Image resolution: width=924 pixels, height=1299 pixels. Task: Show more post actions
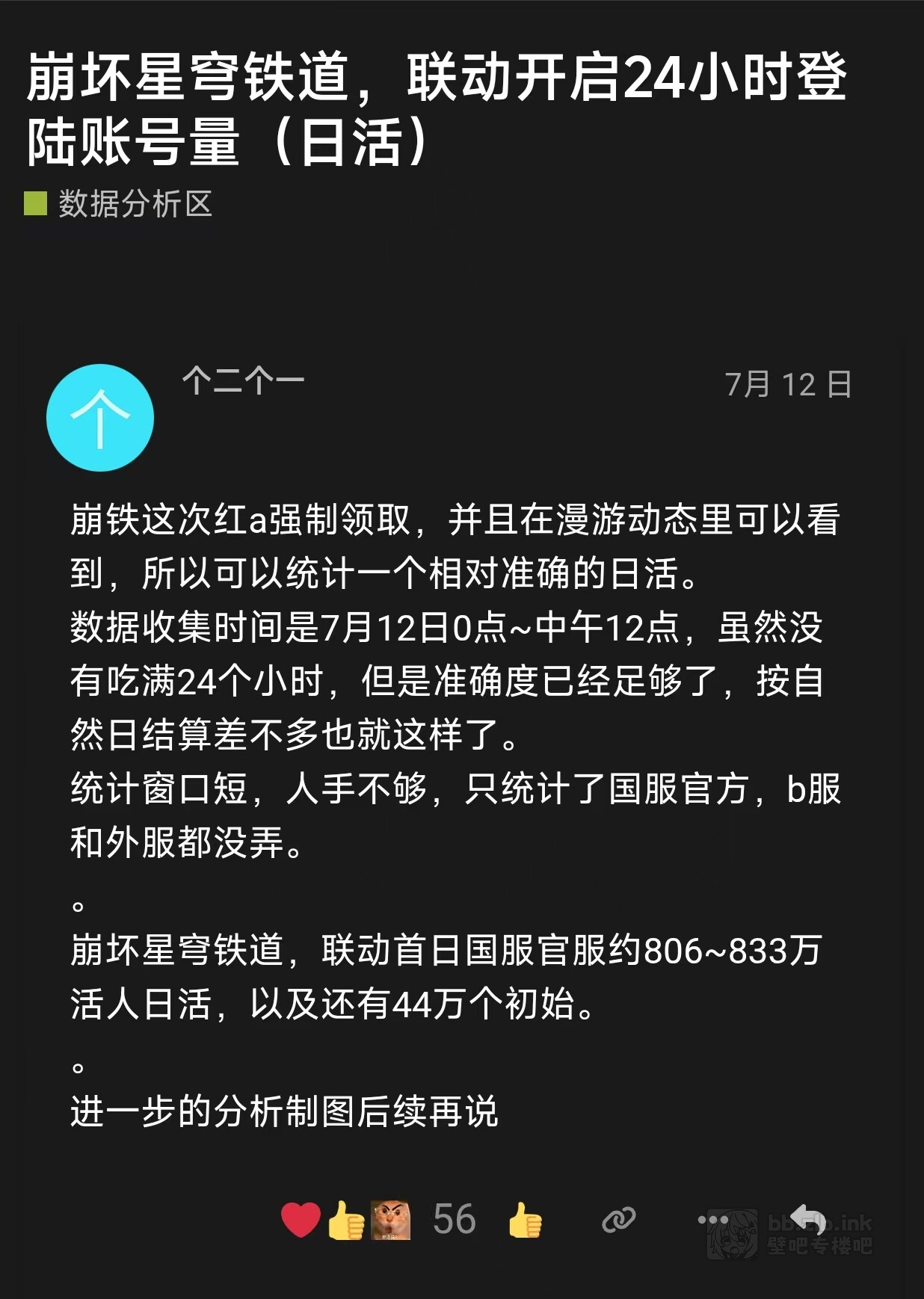(x=712, y=1220)
